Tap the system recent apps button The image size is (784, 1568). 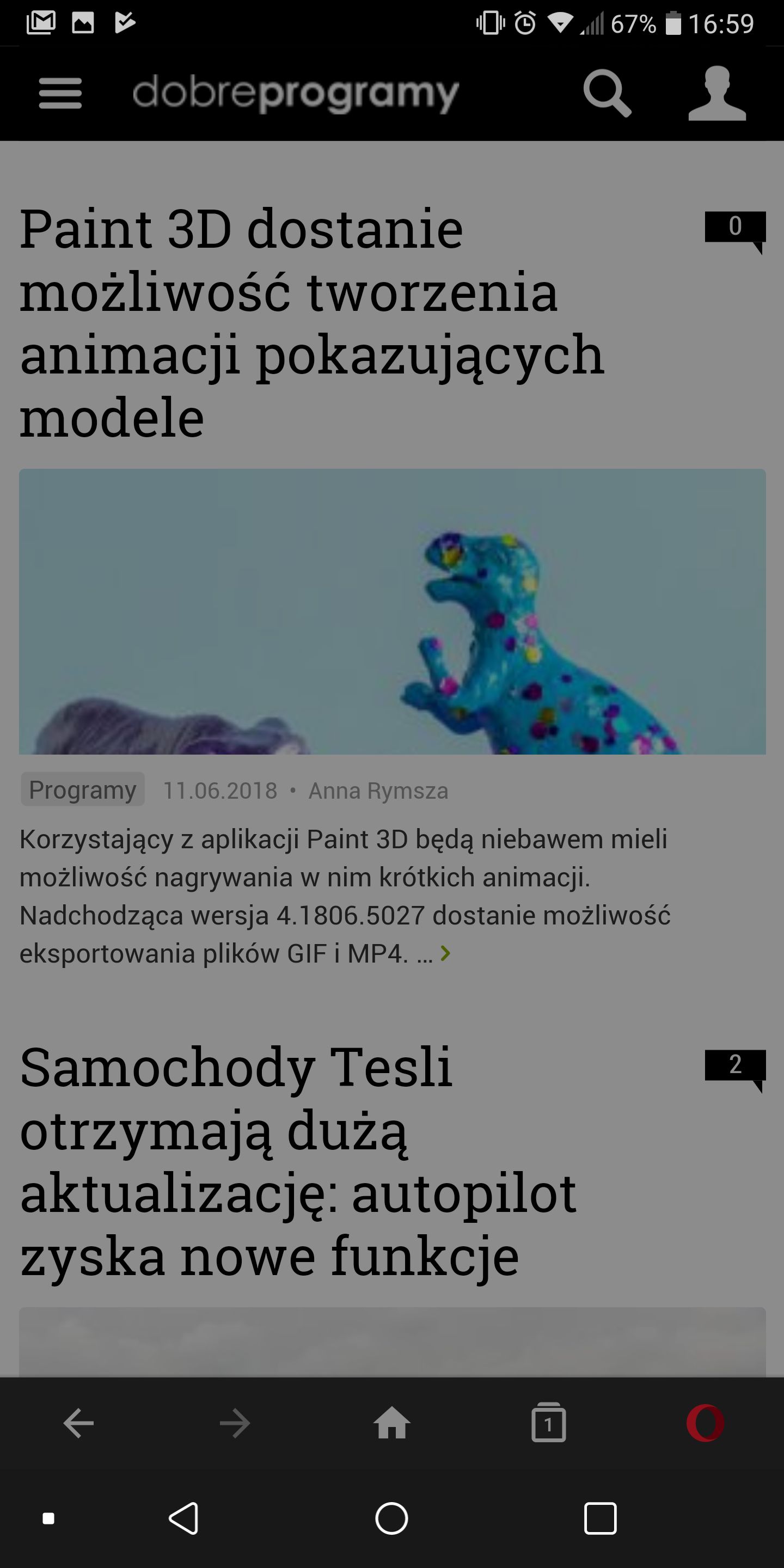pos(600,1518)
